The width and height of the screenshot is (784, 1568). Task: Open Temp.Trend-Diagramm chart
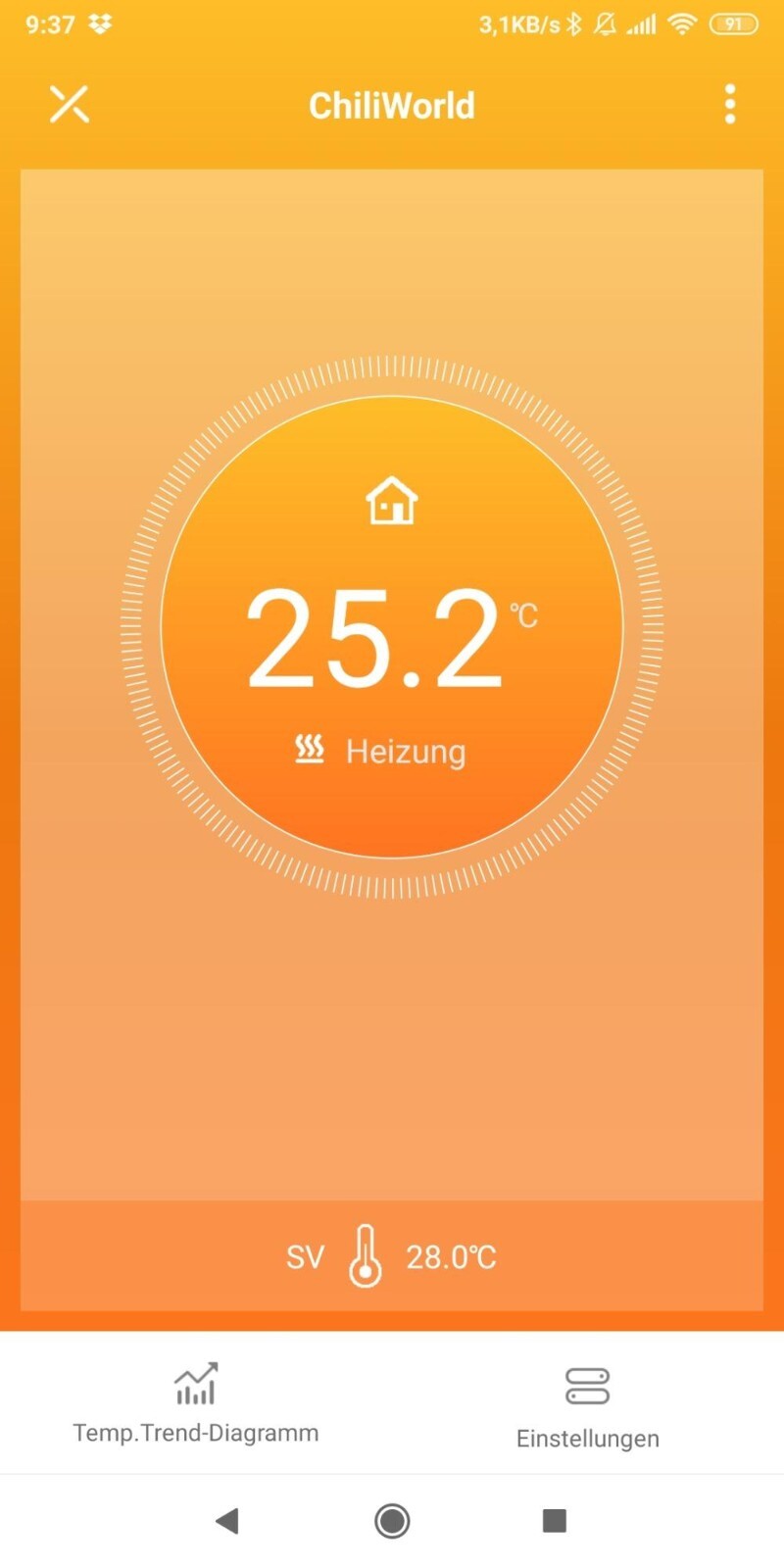196,1403
